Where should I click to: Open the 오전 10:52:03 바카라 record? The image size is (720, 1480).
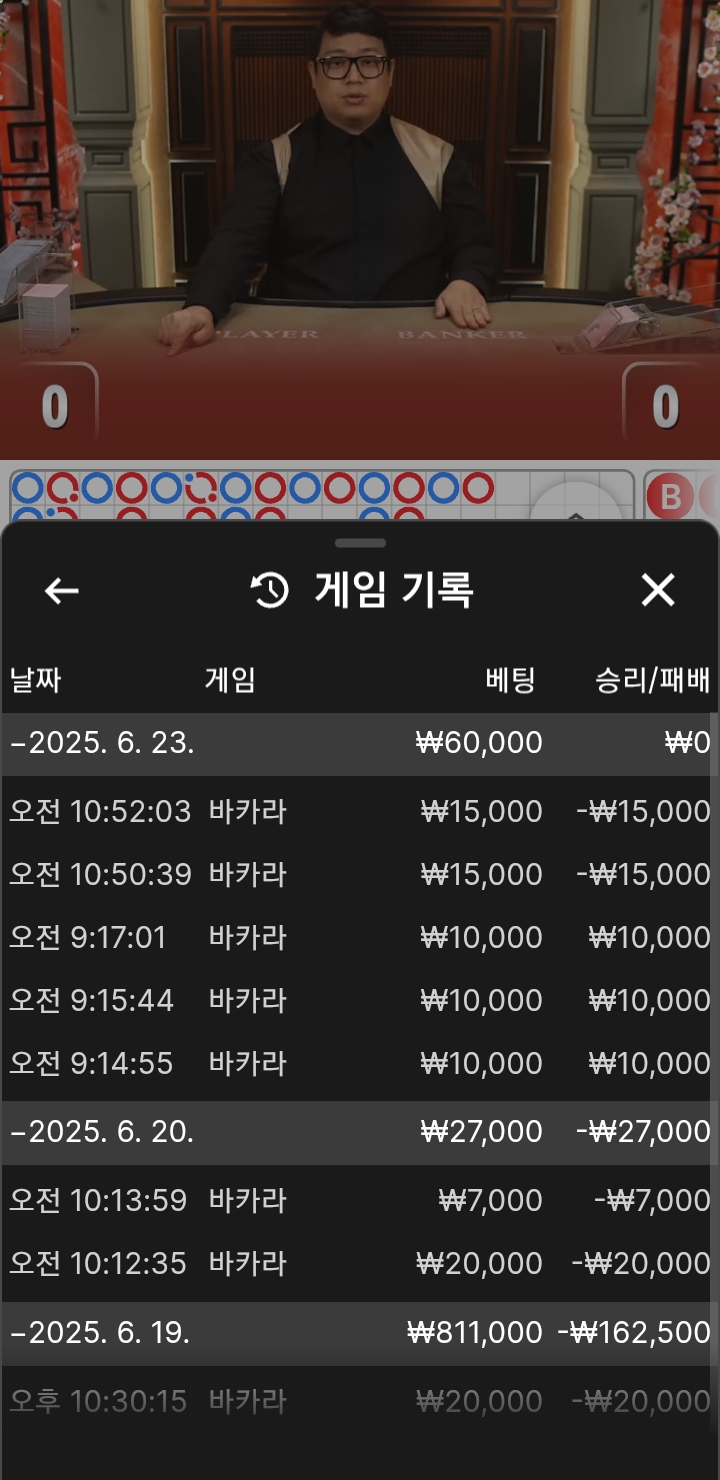(x=359, y=811)
